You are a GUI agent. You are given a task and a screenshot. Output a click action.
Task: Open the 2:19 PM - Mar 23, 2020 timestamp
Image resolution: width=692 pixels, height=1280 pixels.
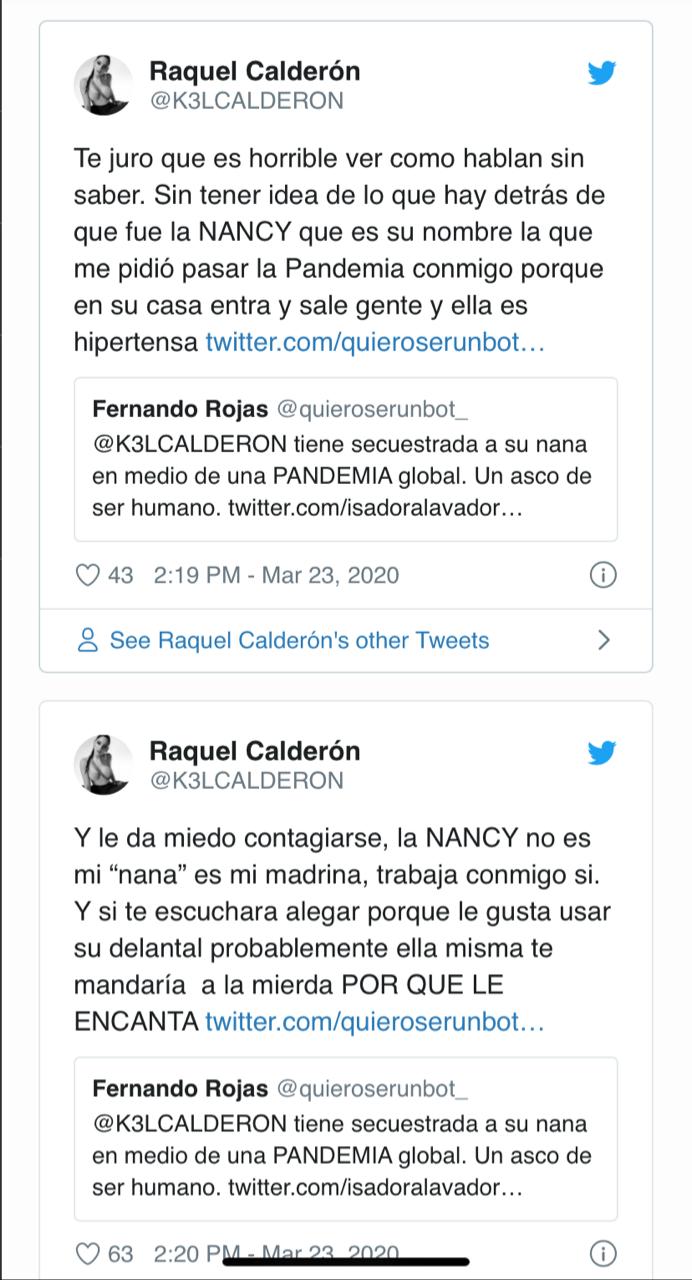coord(276,575)
